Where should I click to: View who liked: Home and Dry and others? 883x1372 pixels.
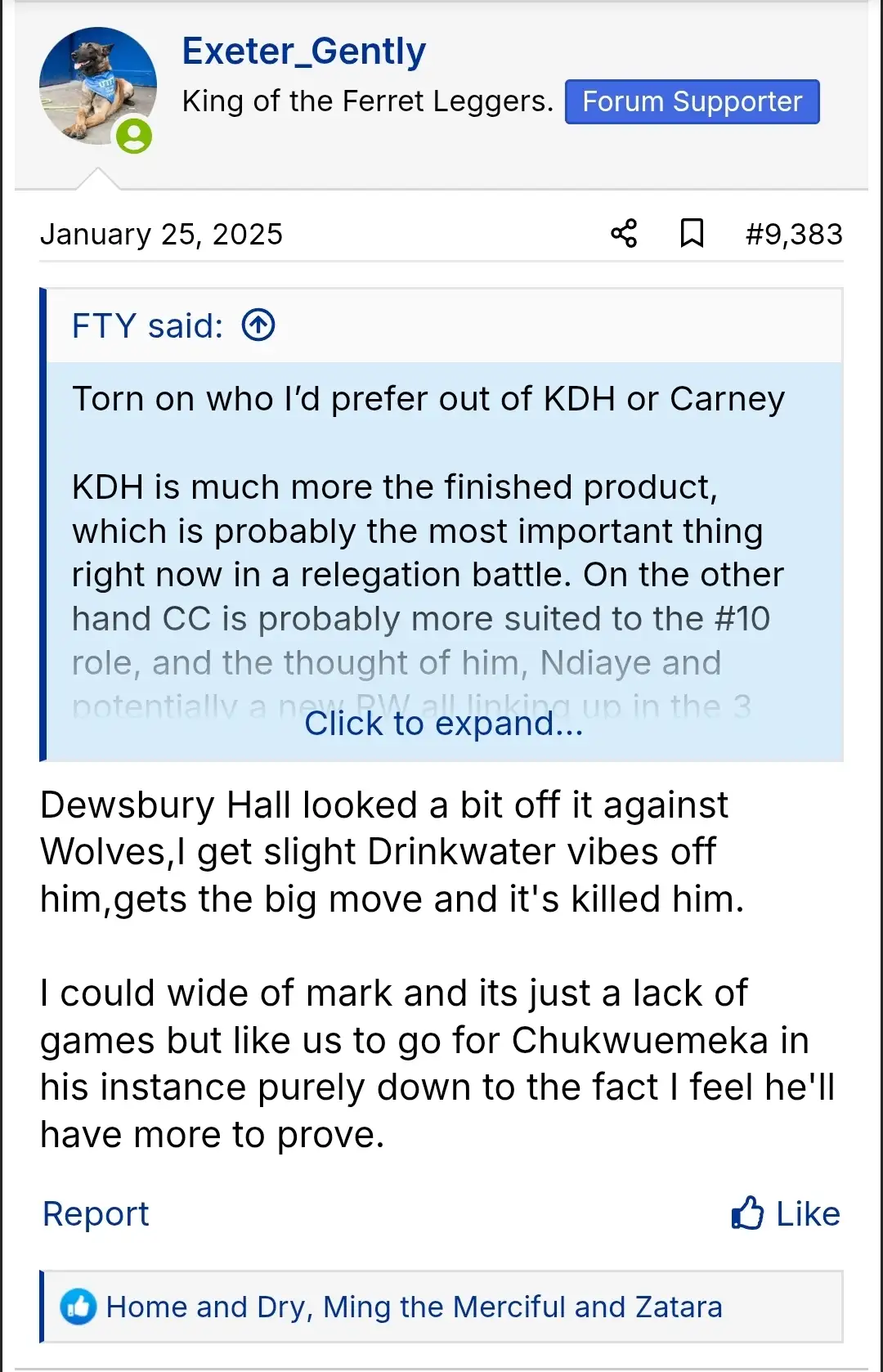point(414,1307)
